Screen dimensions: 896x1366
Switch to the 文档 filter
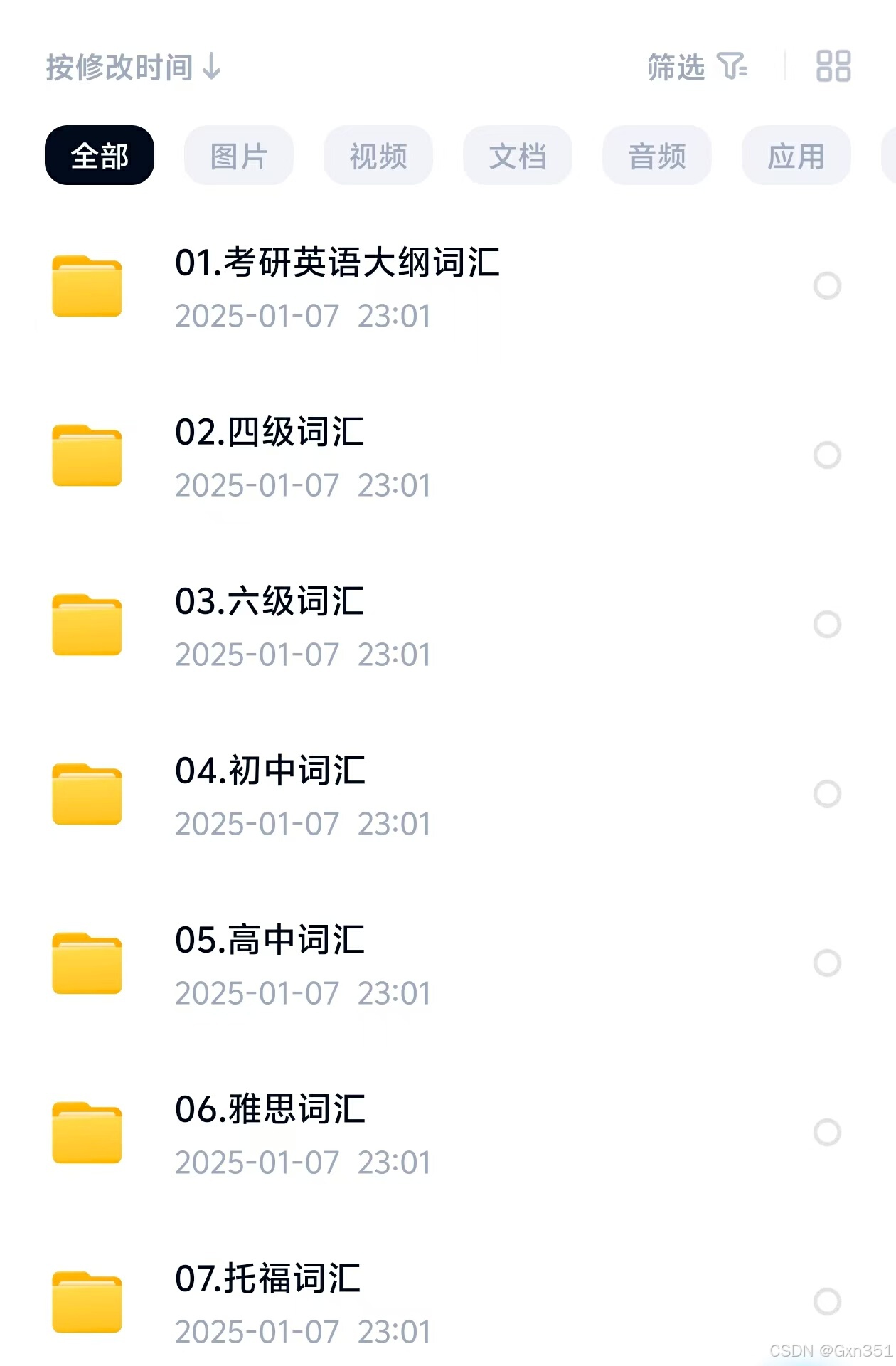(x=518, y=156)
